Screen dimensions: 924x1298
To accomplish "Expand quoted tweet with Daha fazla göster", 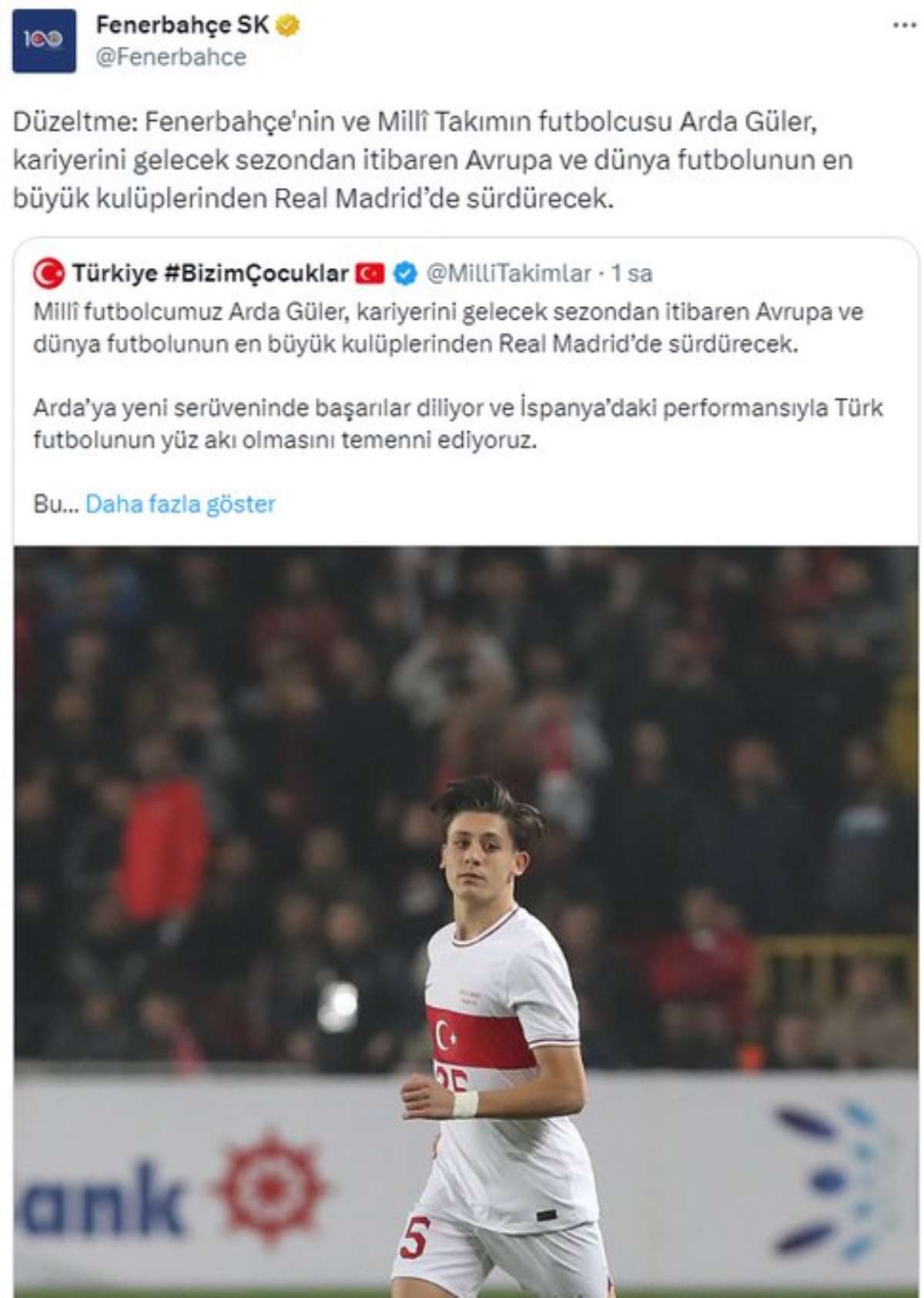I will [180, 504].
